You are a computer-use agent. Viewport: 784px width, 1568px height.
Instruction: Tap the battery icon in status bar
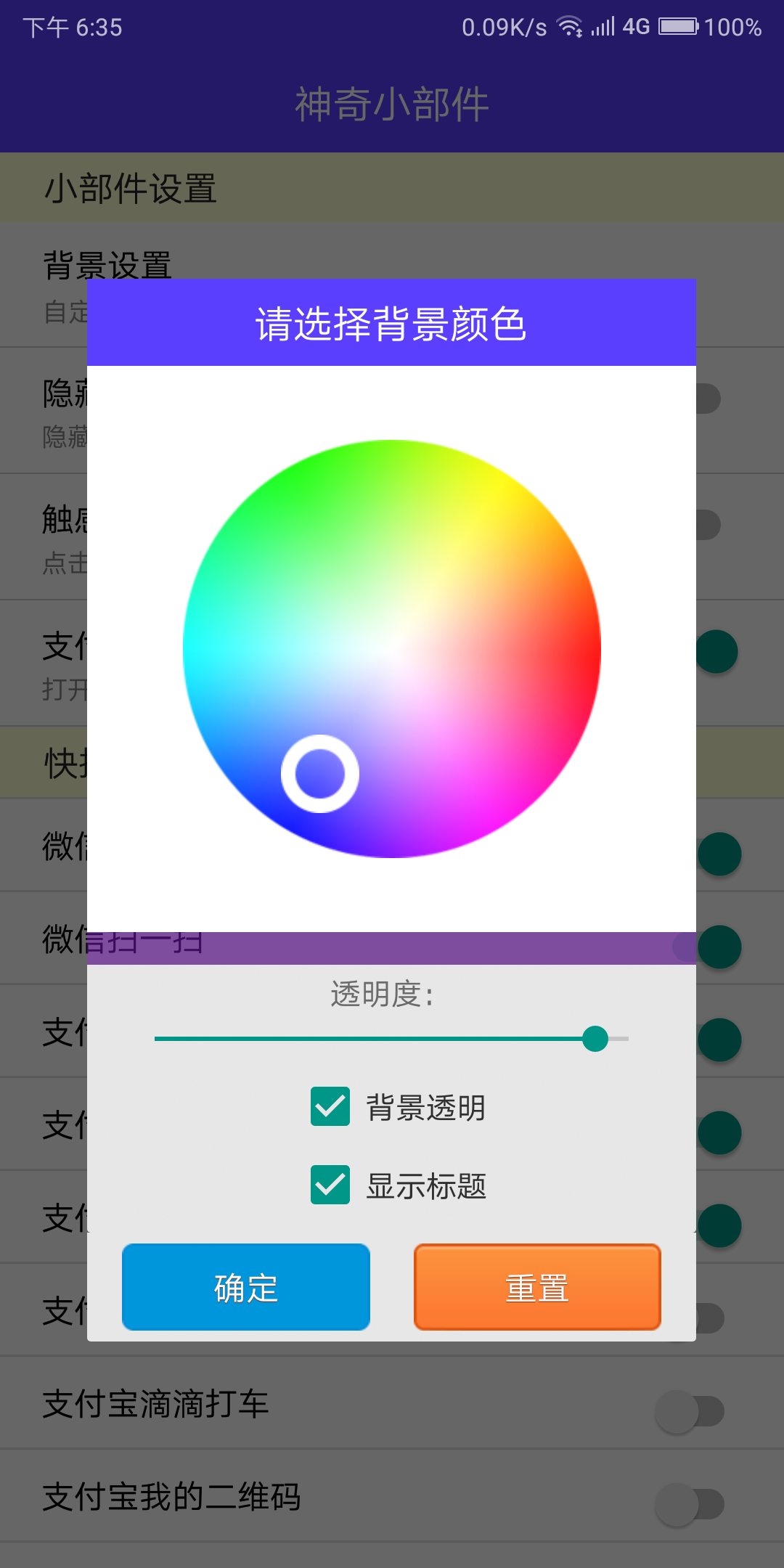coord(679,28)
